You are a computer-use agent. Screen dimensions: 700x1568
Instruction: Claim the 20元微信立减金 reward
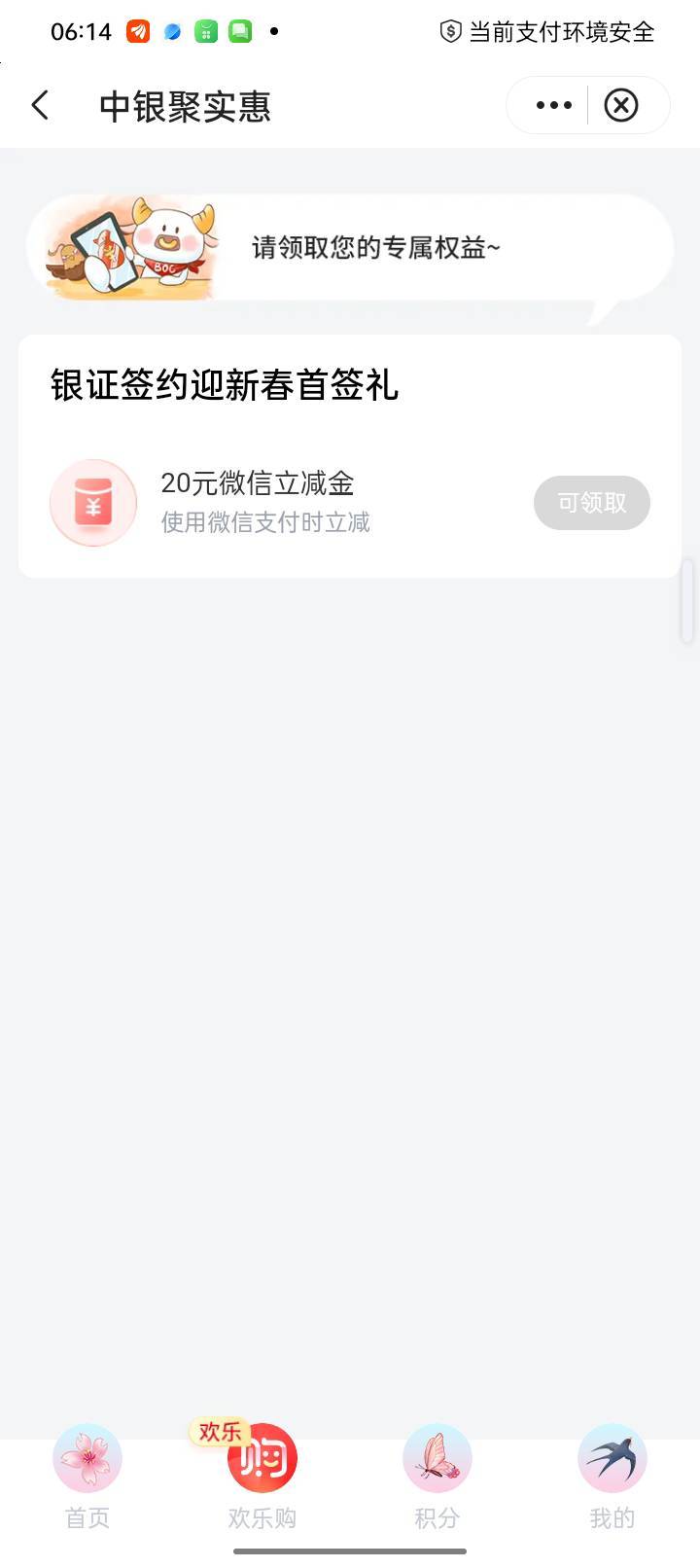point(591,503)
